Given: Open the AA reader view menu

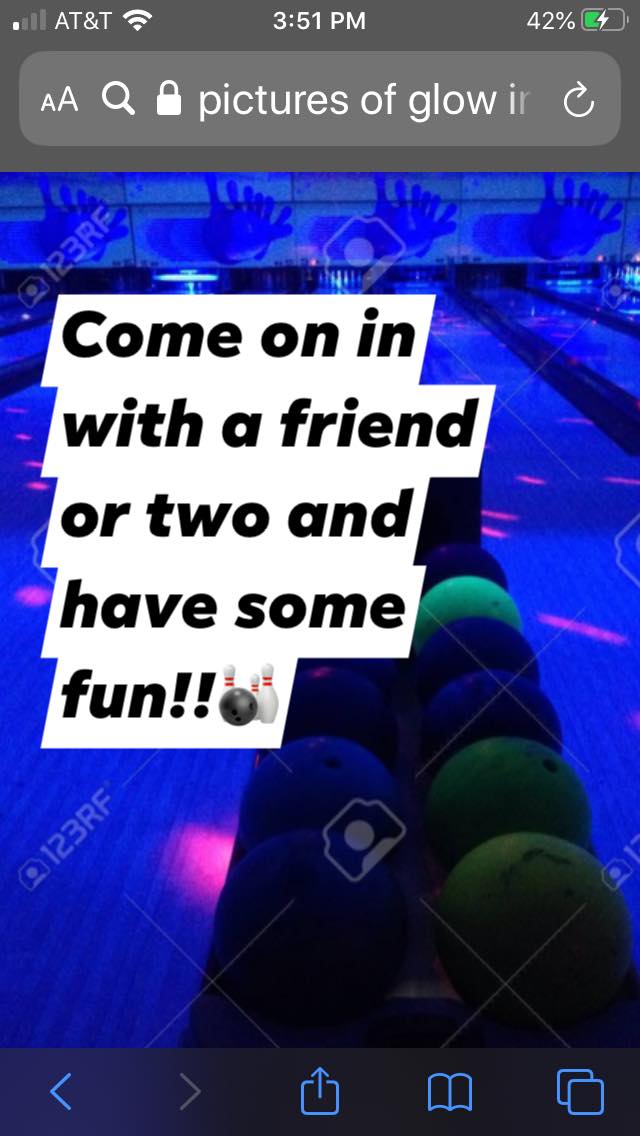Looking at the screenshot, I should 59,100.
